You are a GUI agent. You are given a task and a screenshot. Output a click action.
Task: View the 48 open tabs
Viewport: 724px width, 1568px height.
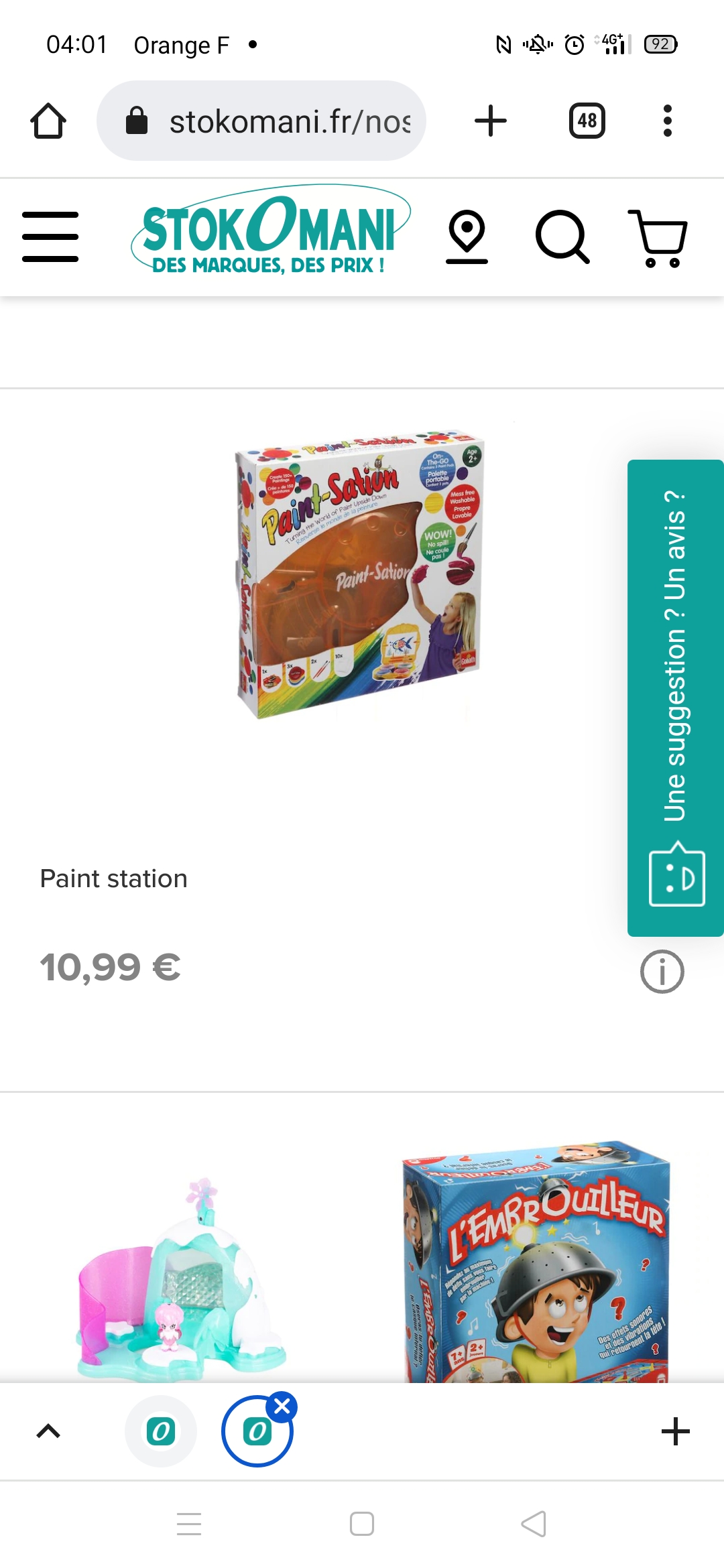pyautogui.click(x=587, y=121)
